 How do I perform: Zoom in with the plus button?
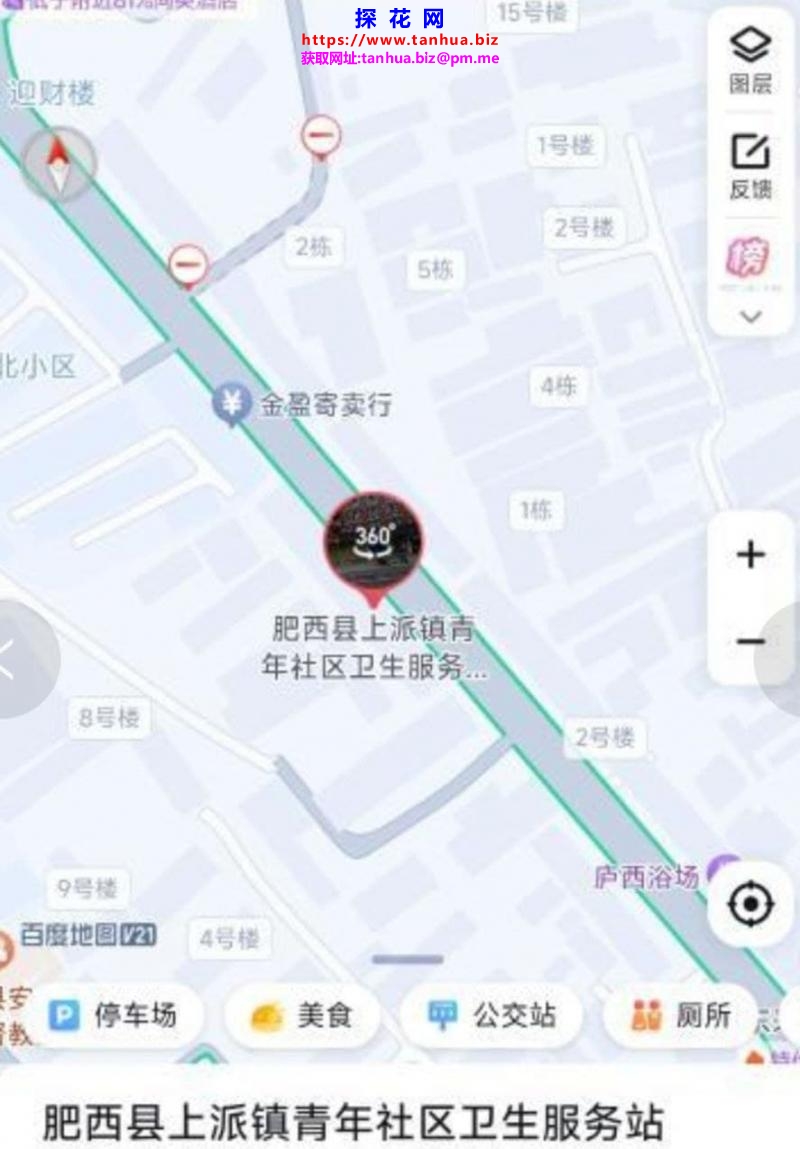[750, 554]
